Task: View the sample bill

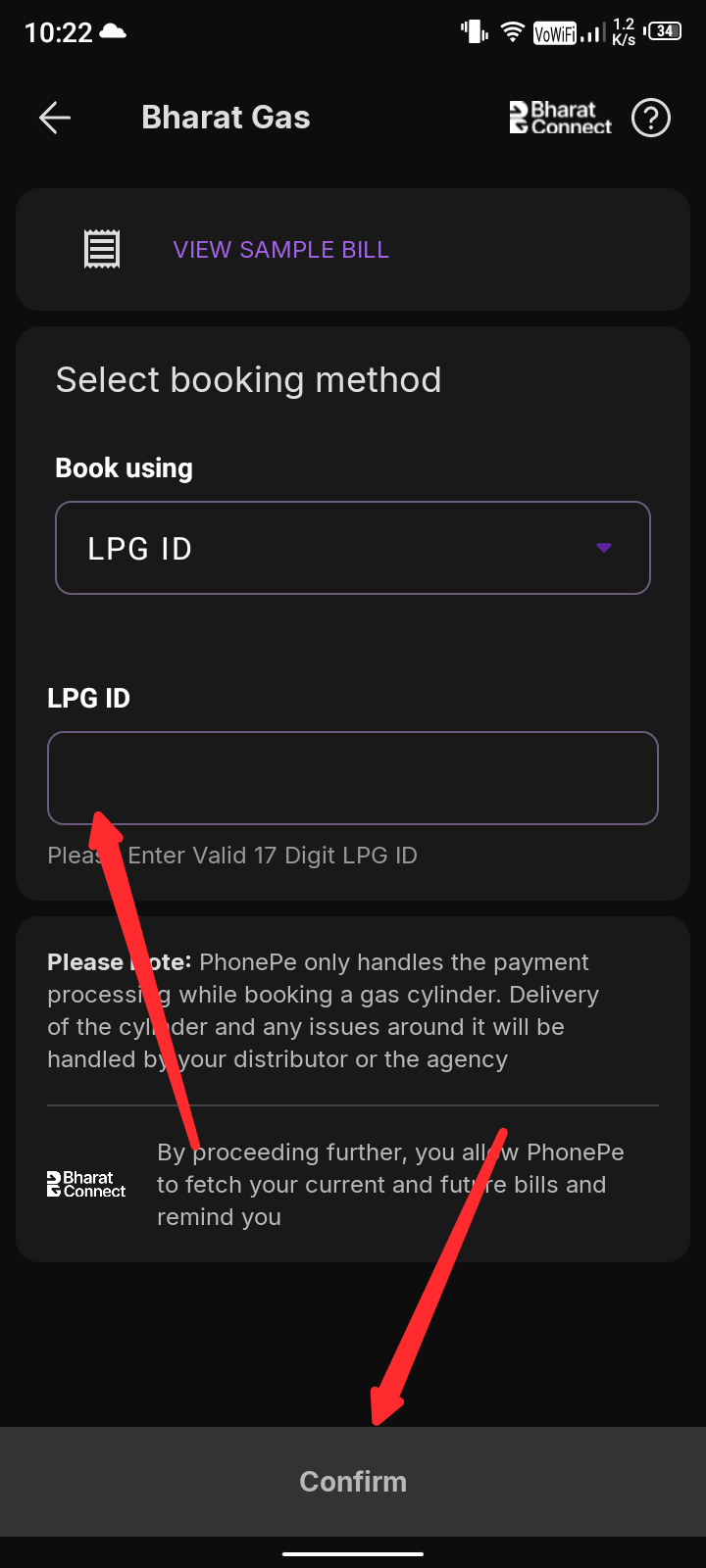Action: pyautogui.click(x=280, y=250)
